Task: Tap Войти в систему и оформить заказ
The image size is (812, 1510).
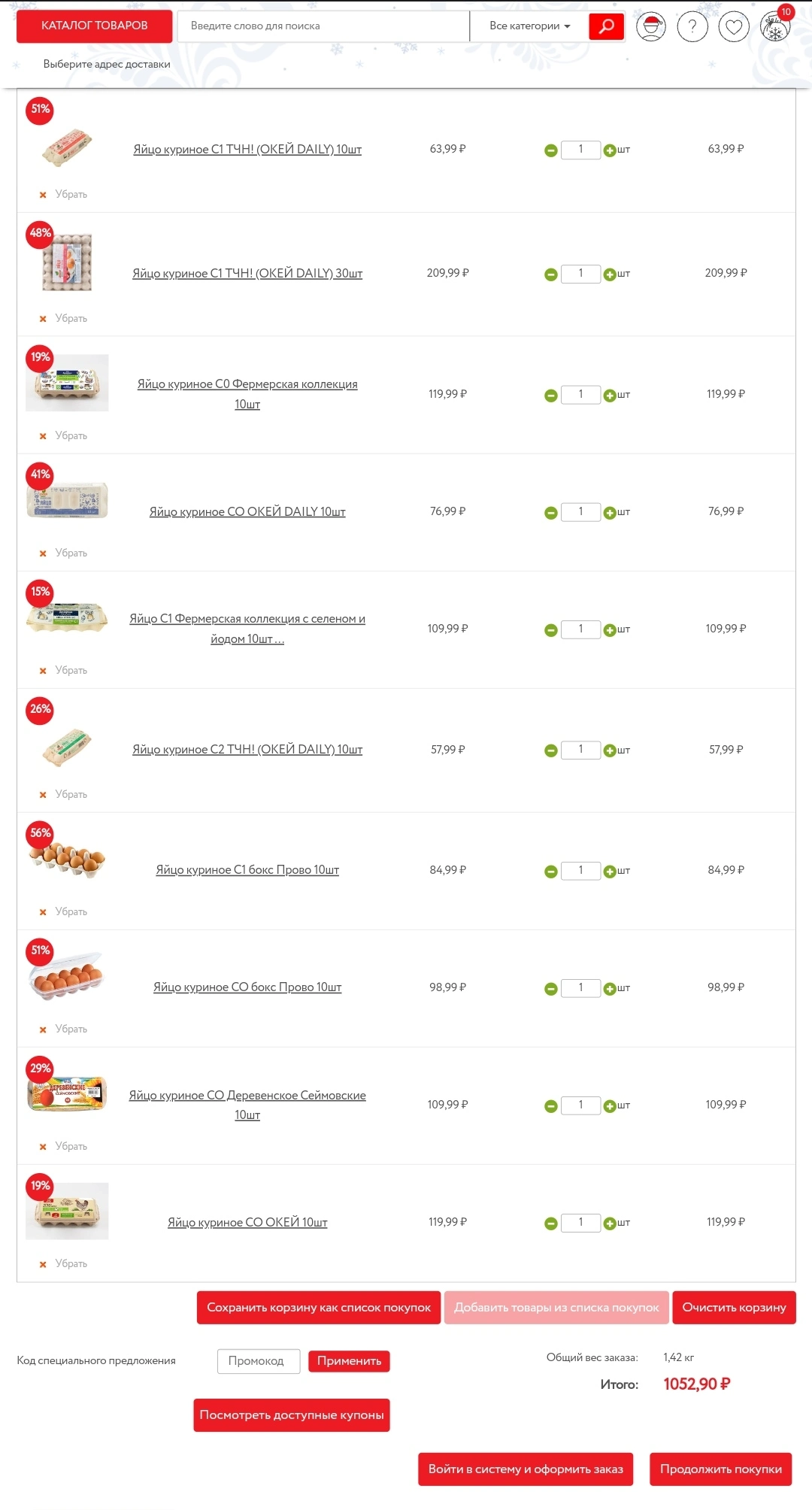Action: point(526,1469)
